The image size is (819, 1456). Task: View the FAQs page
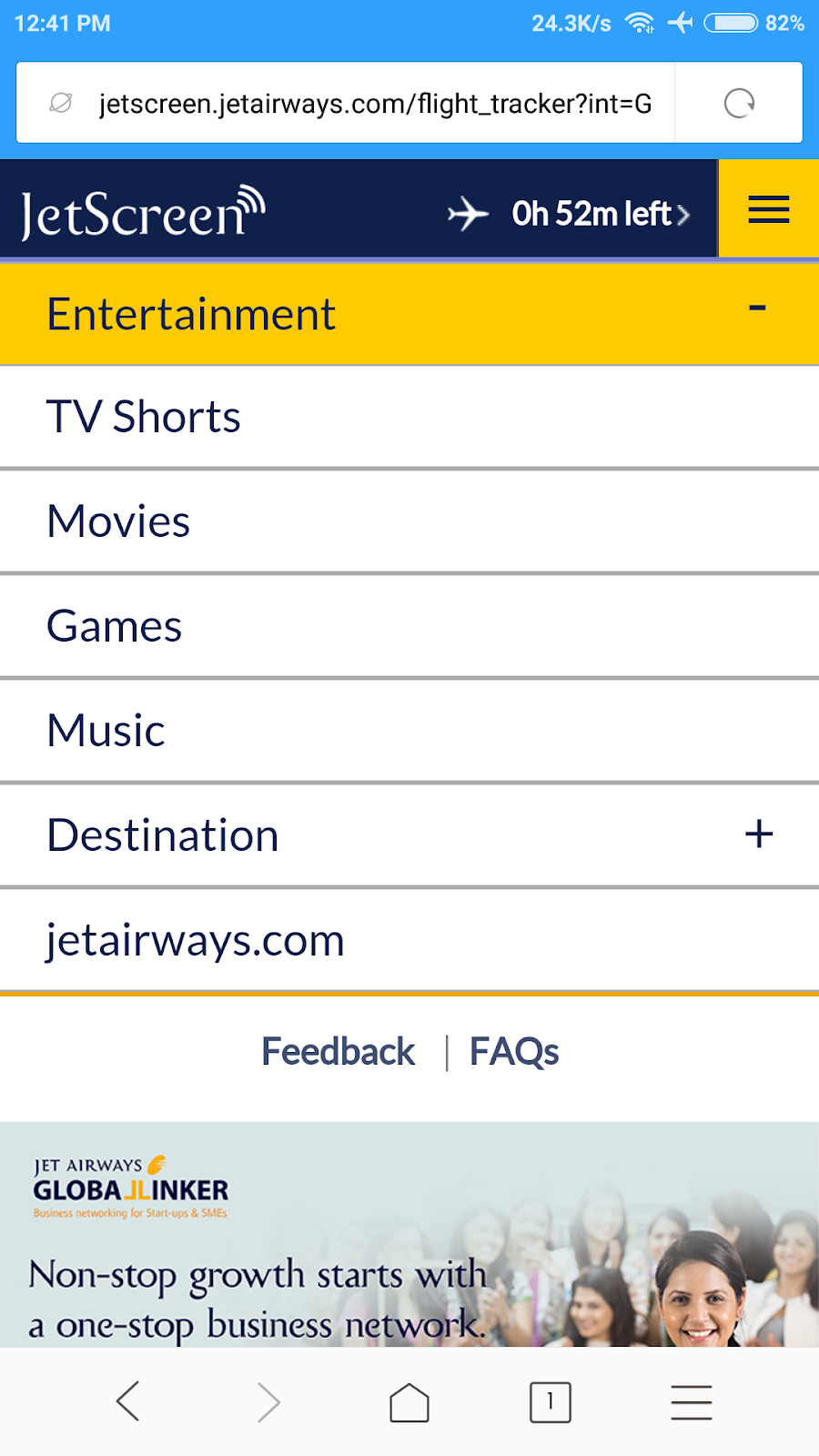point(514,1051)
